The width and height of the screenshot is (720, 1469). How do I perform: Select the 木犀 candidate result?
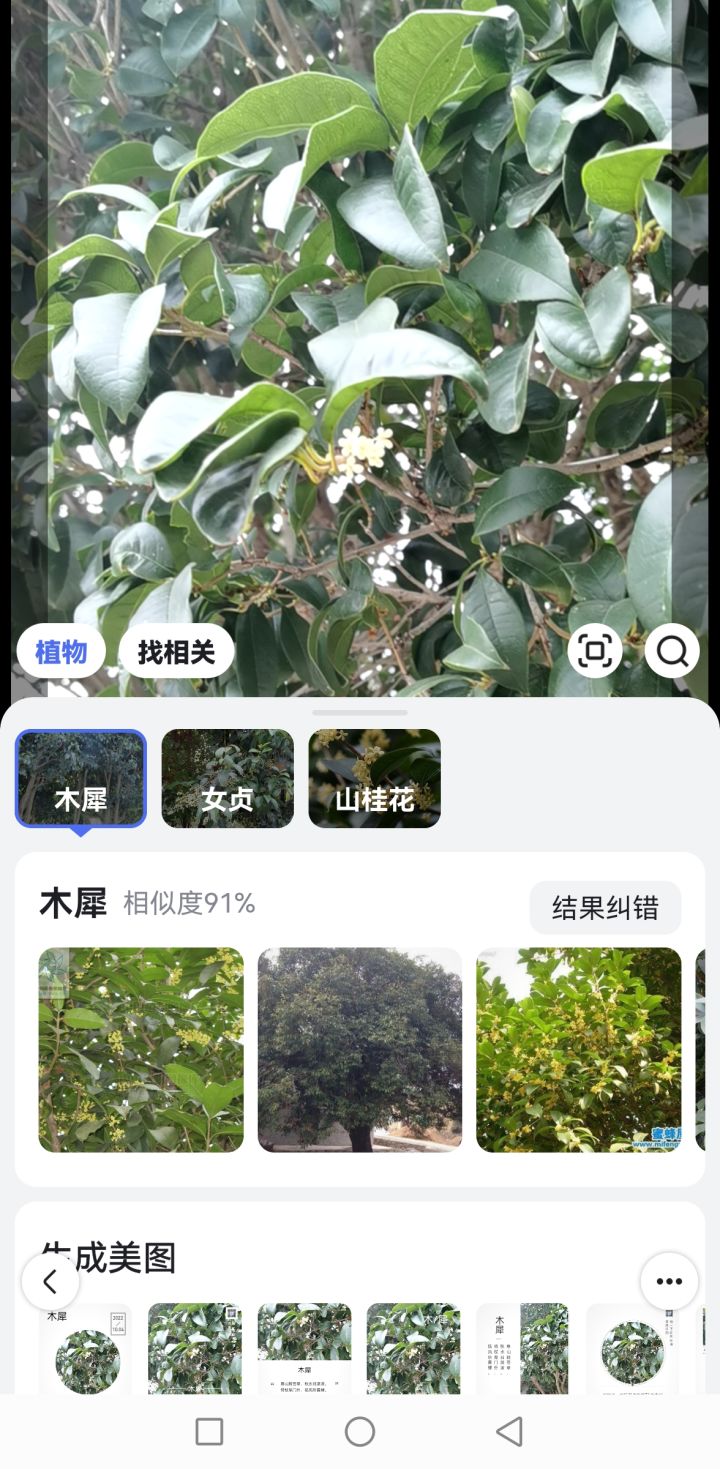[x=80, y=778]
